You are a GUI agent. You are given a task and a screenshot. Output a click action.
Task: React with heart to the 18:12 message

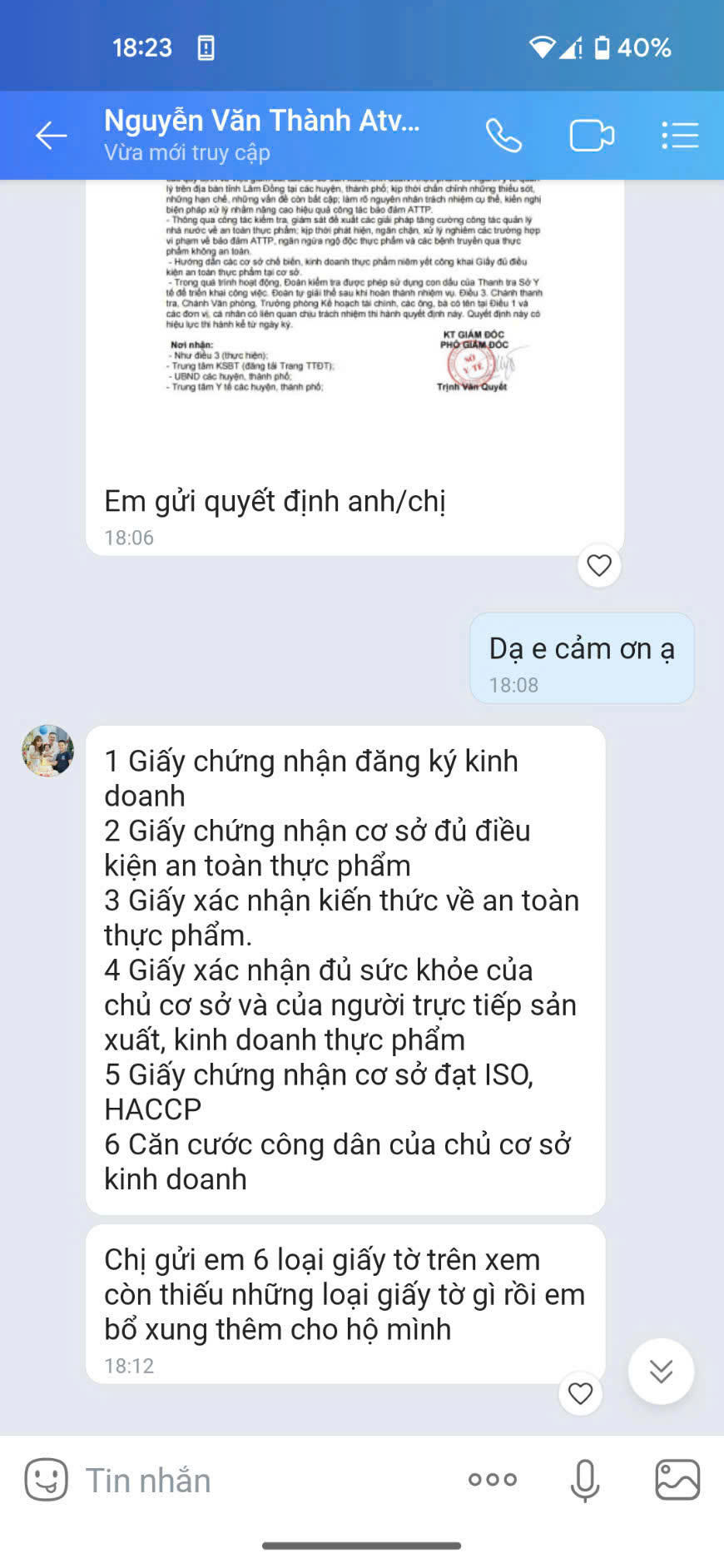click(580, 1392)
